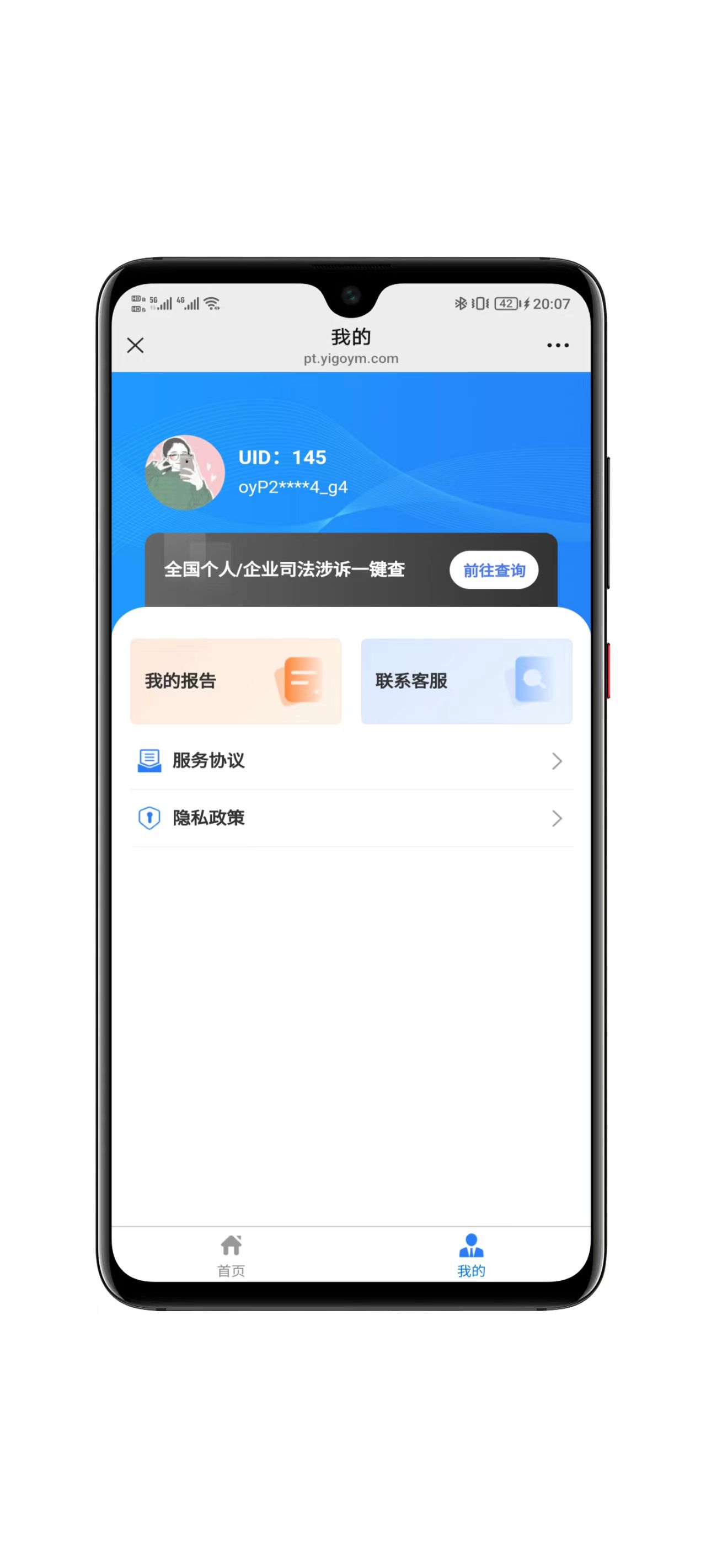This screenshot has width=706, height=1568.
Task: View the 隐私政策 row
Action: [x=351, y=818]
